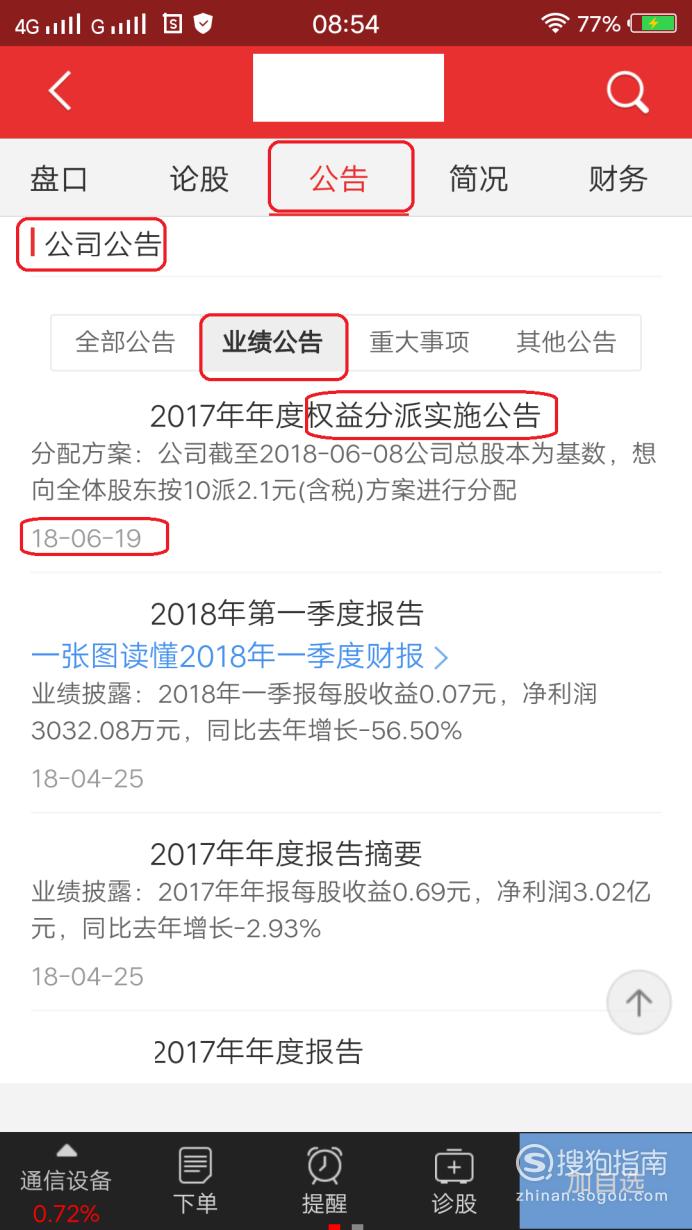Image resolution: width=692 pixels, height=1230 pixels.
Task: Open 下单 in bottom bar
Action: [x=195, y=1181]
